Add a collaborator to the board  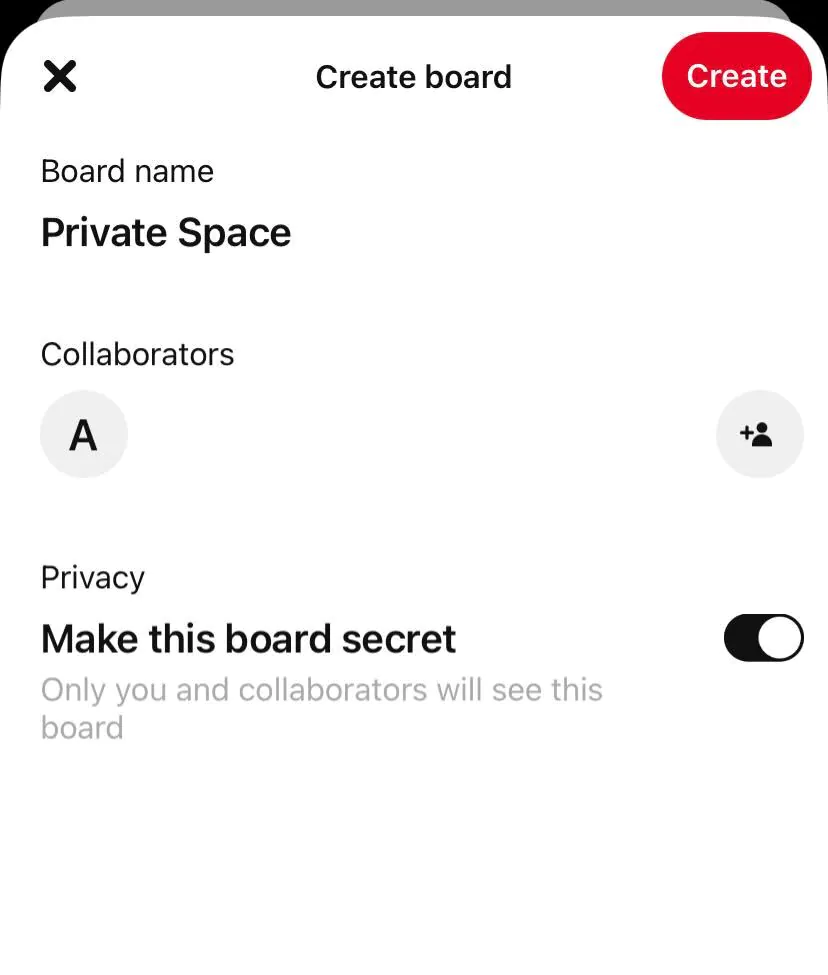759,434
